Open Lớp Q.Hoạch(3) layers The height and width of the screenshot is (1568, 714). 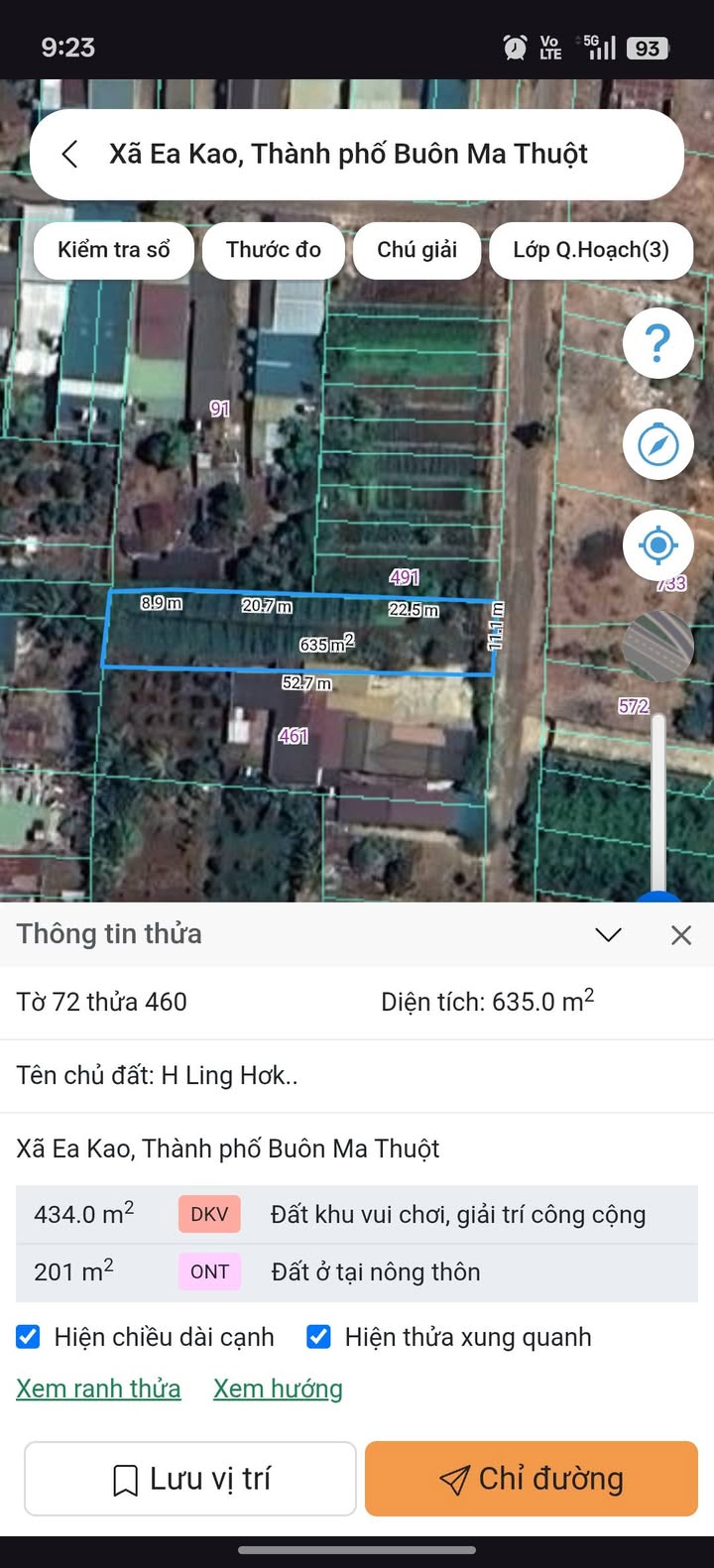coord(591,250)
